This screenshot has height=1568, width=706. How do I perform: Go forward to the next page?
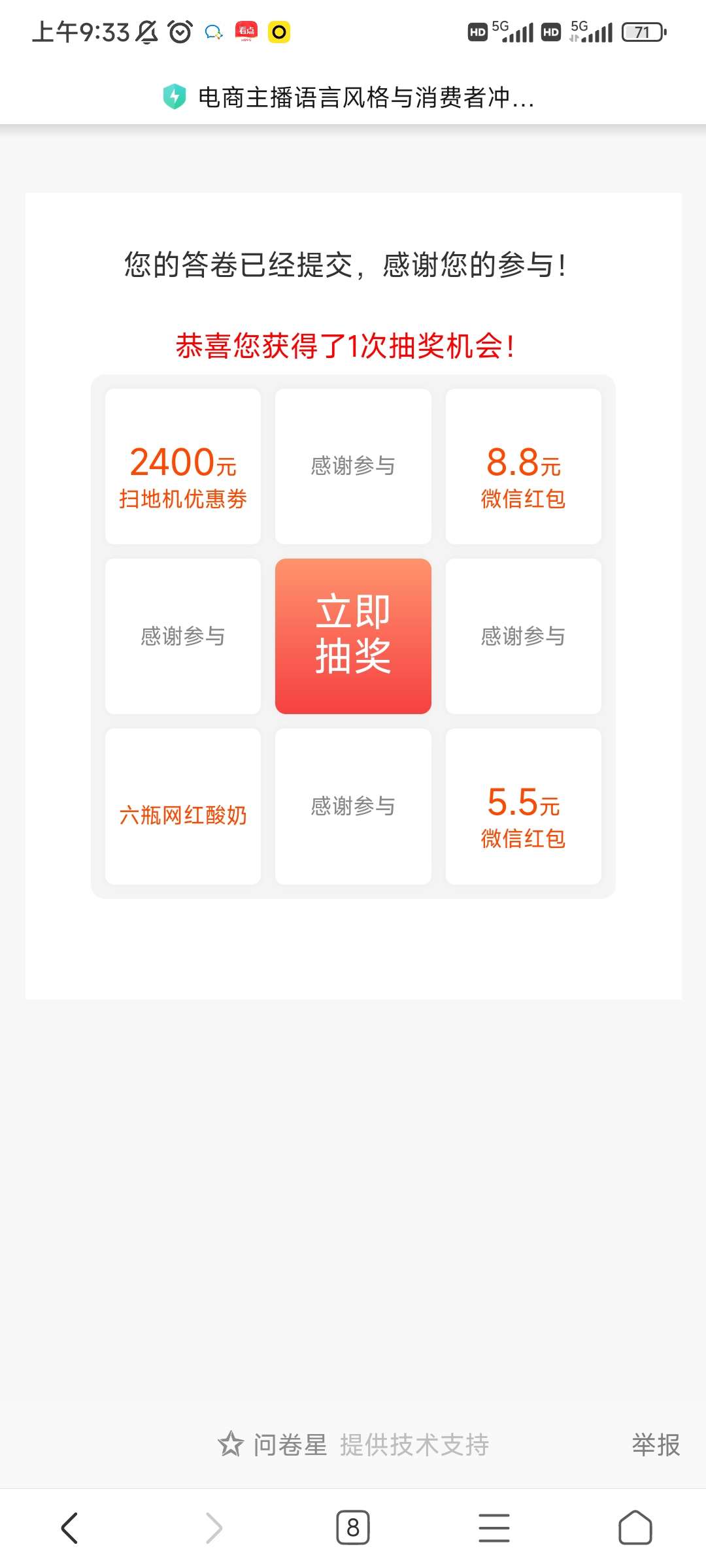click(x=214, y=1528)
